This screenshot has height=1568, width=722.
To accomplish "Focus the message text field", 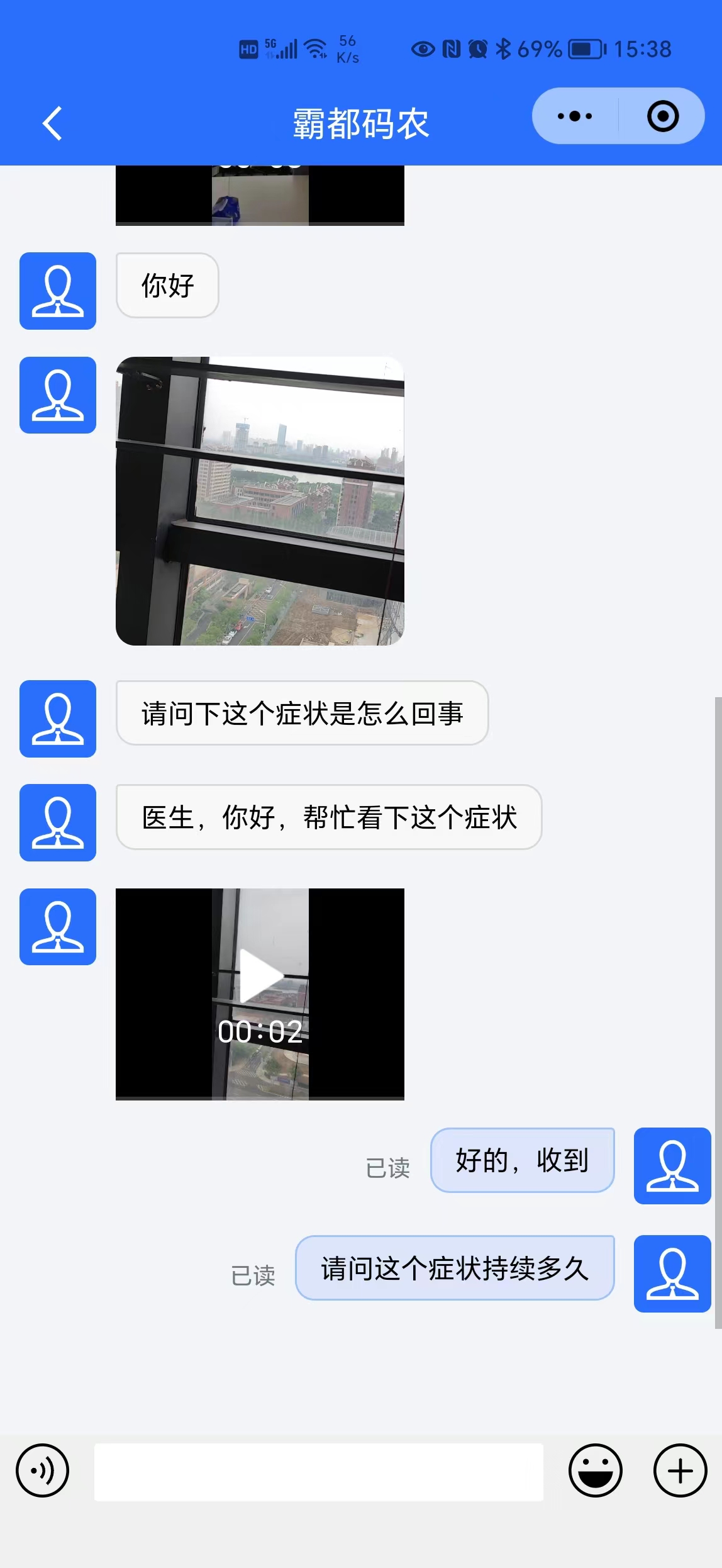I will (x=318, y=1472).
